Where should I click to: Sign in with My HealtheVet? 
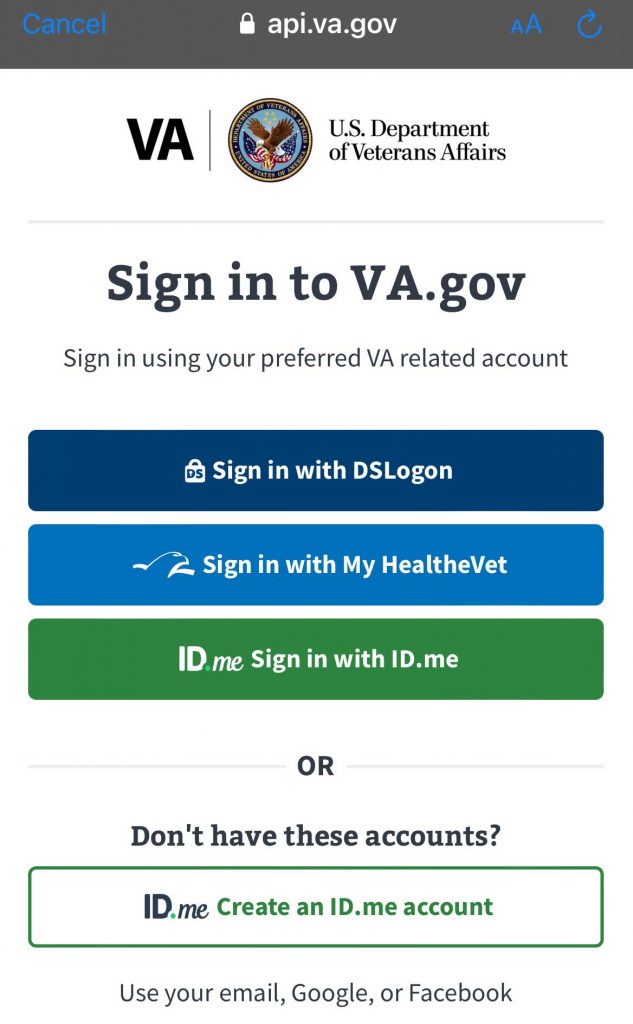point(316,565)
